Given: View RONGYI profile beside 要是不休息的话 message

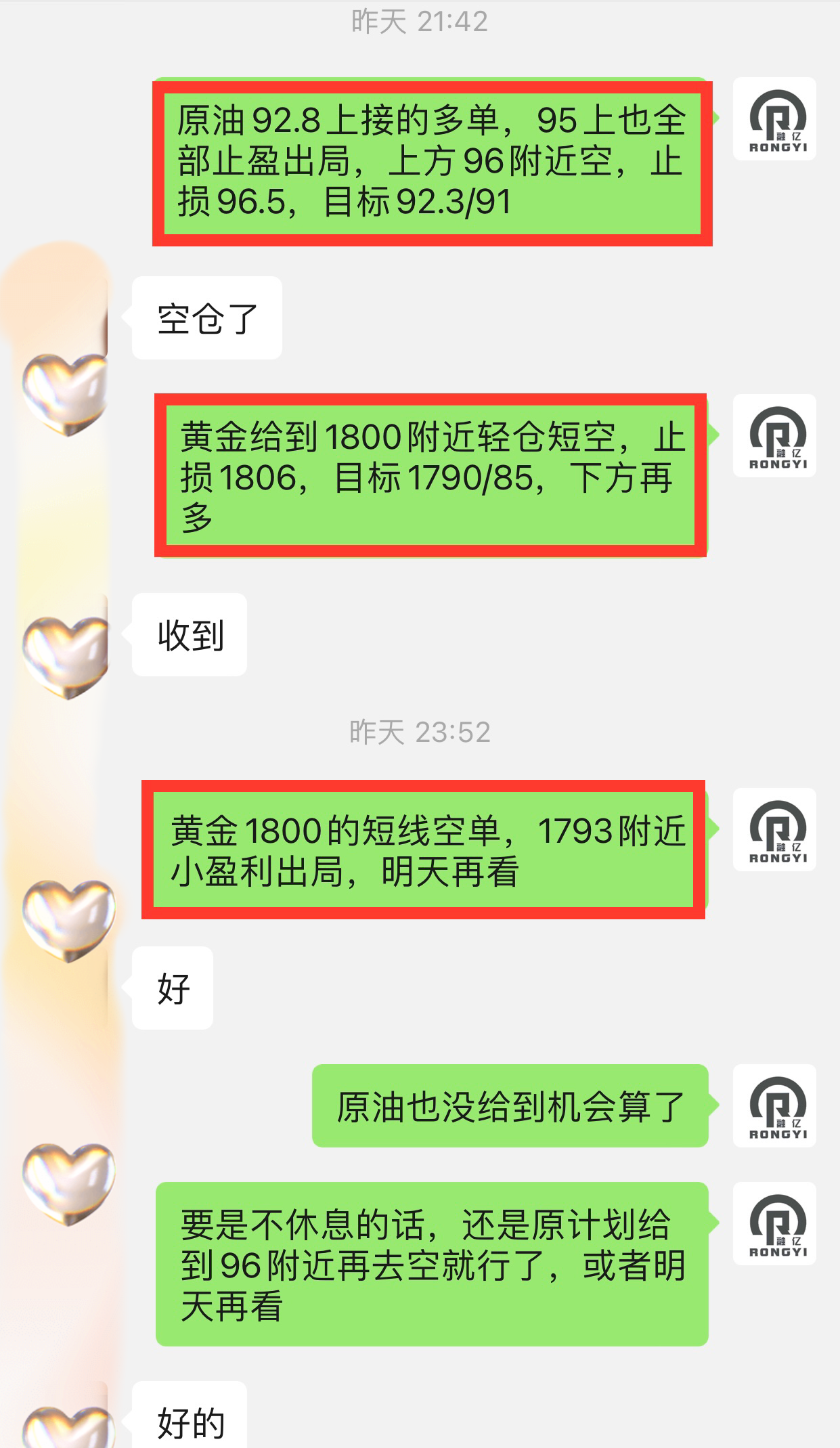Looking at the screenshot, I should 774,1224.
